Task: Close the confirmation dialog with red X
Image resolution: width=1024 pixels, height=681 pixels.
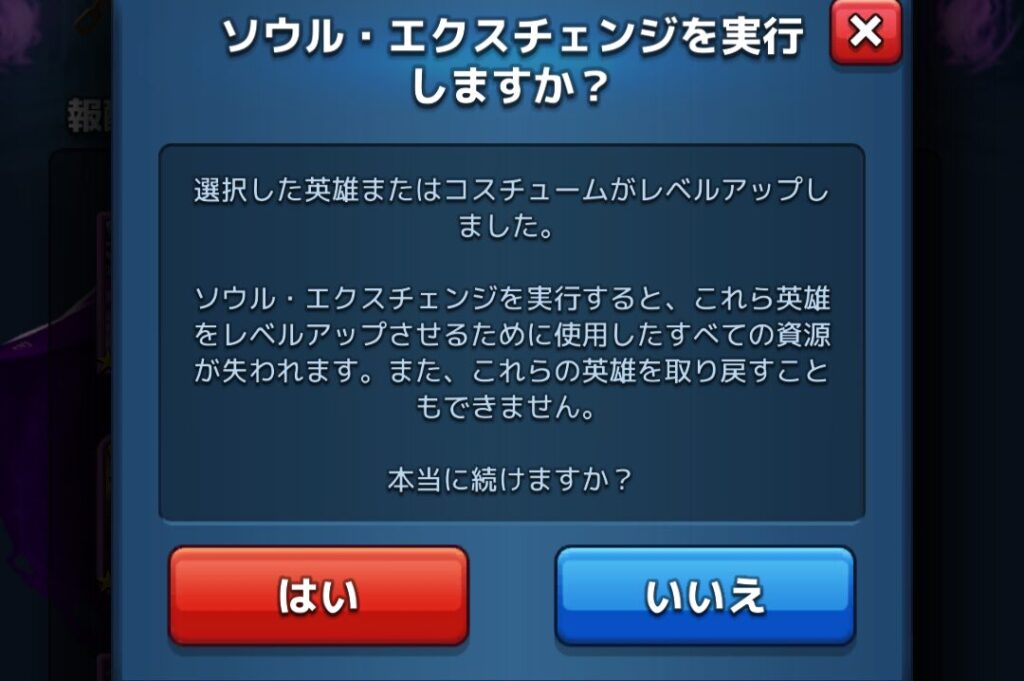Action: [866, 33]
